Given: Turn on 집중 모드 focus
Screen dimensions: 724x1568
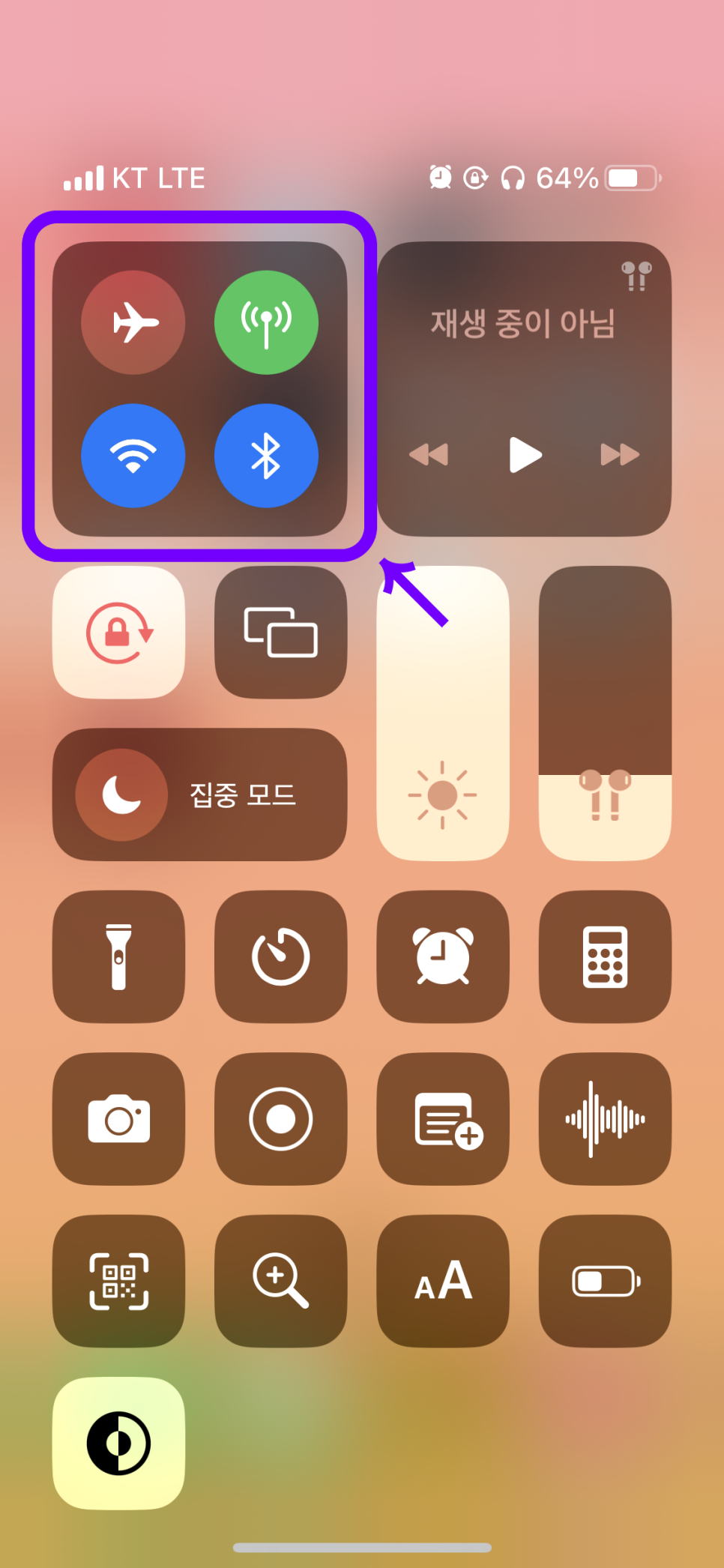Looking at the screenshot, I should pos(199,794).
